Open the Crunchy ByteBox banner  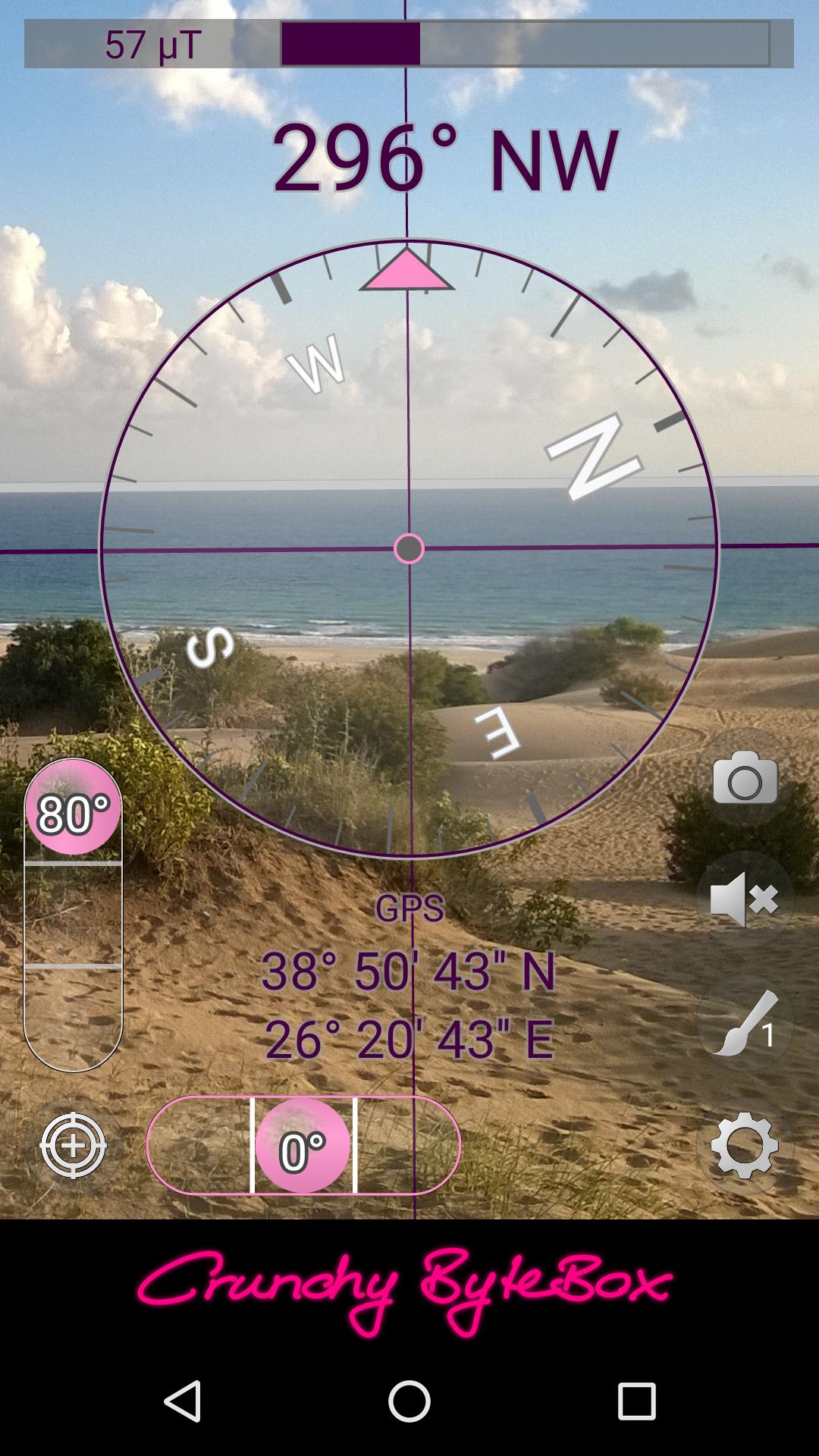pyautogui.click(x=409, y=1291)
